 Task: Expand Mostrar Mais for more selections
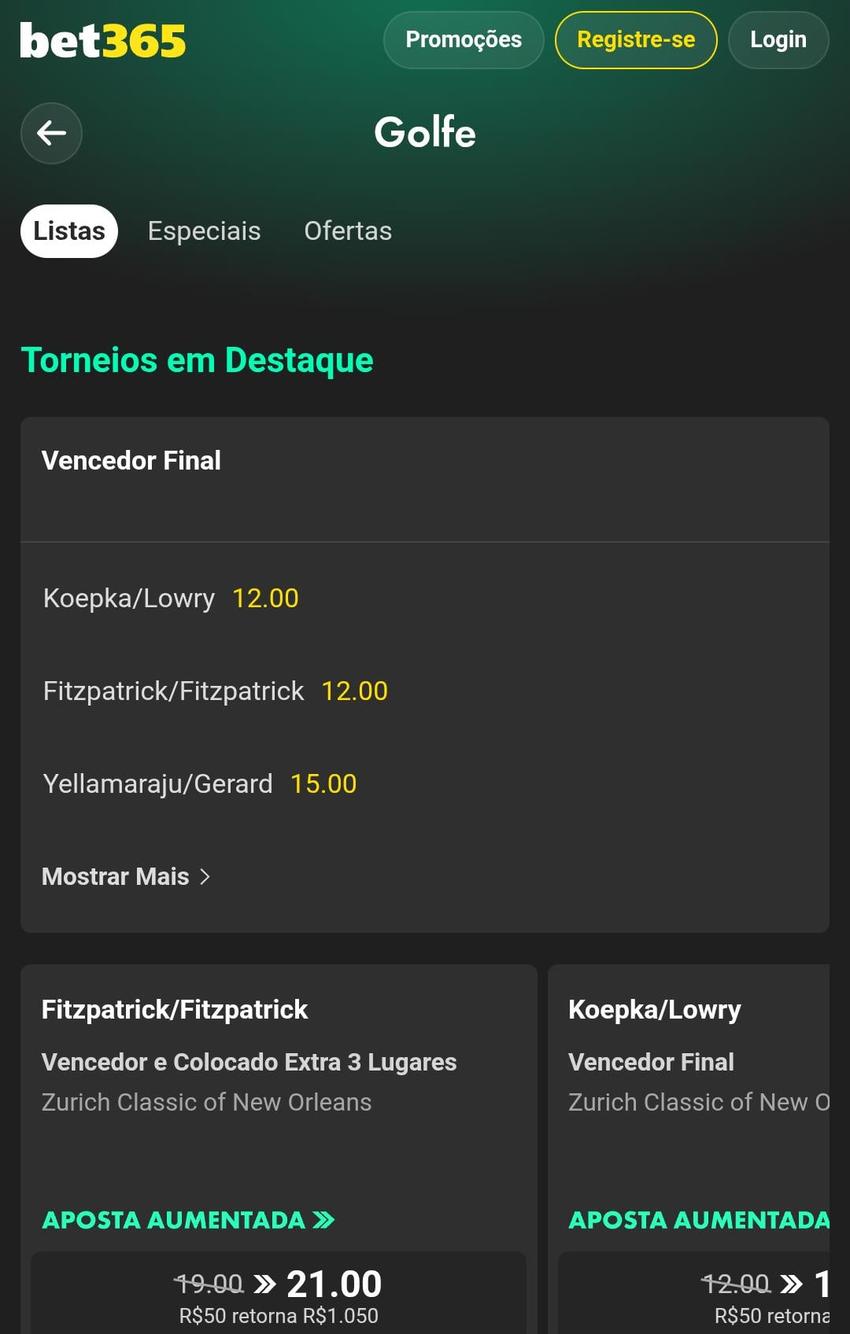(115, 876)
